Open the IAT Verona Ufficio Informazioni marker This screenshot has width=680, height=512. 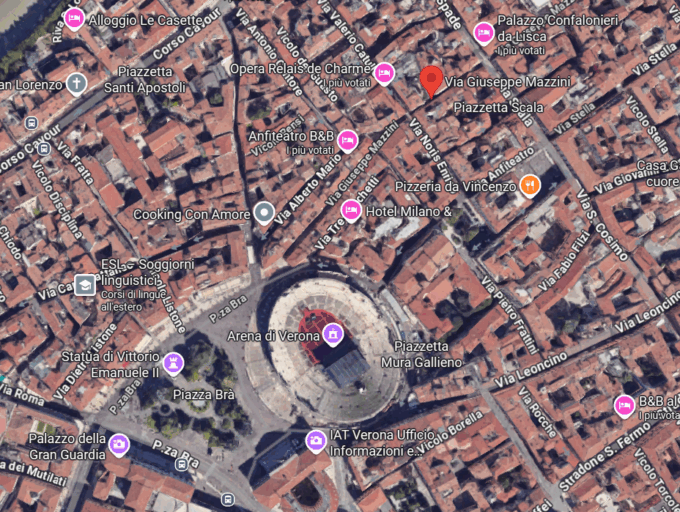(x=316, y=439)
